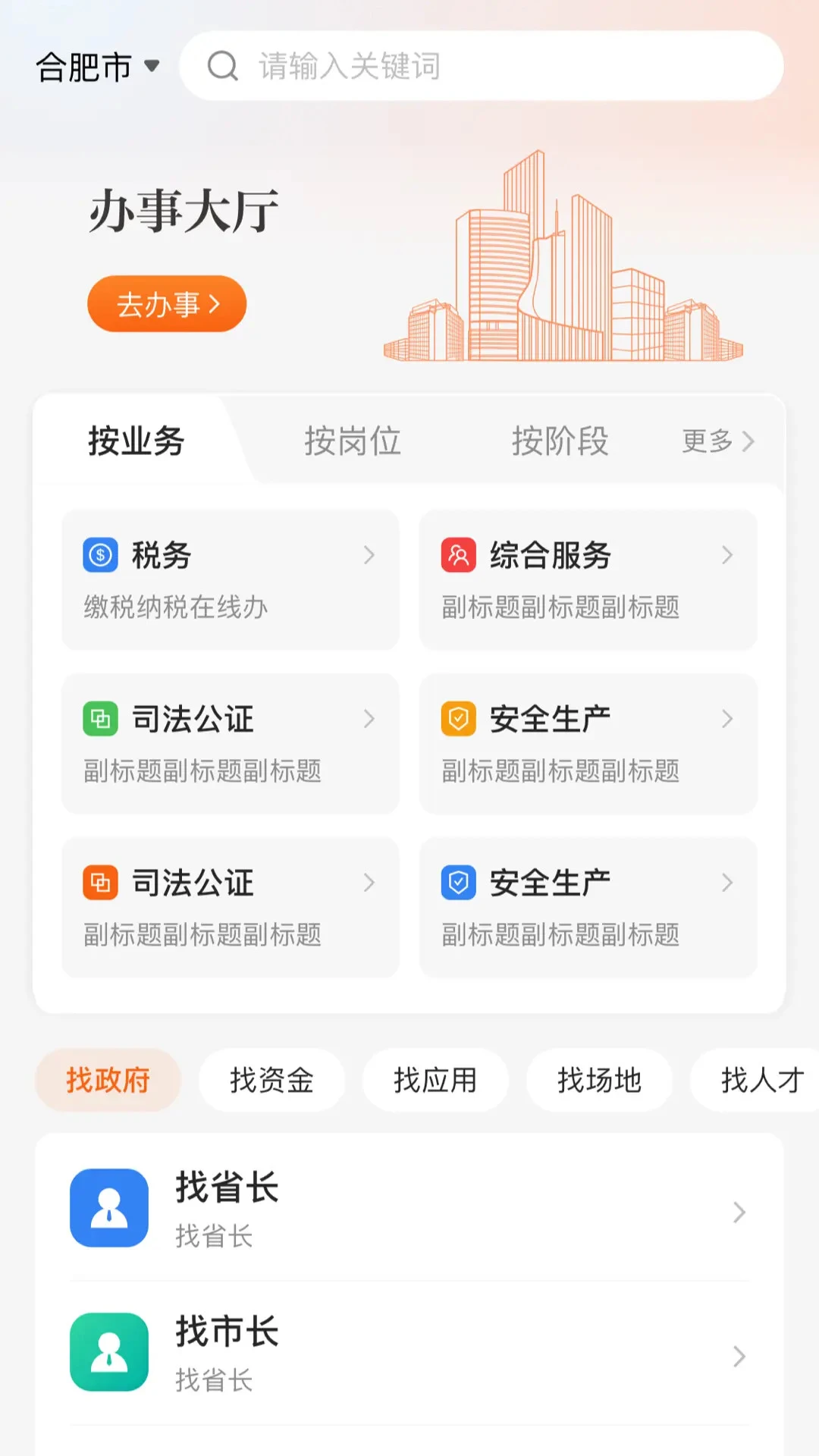Open the city selector for 合肥市

point(97,65)
